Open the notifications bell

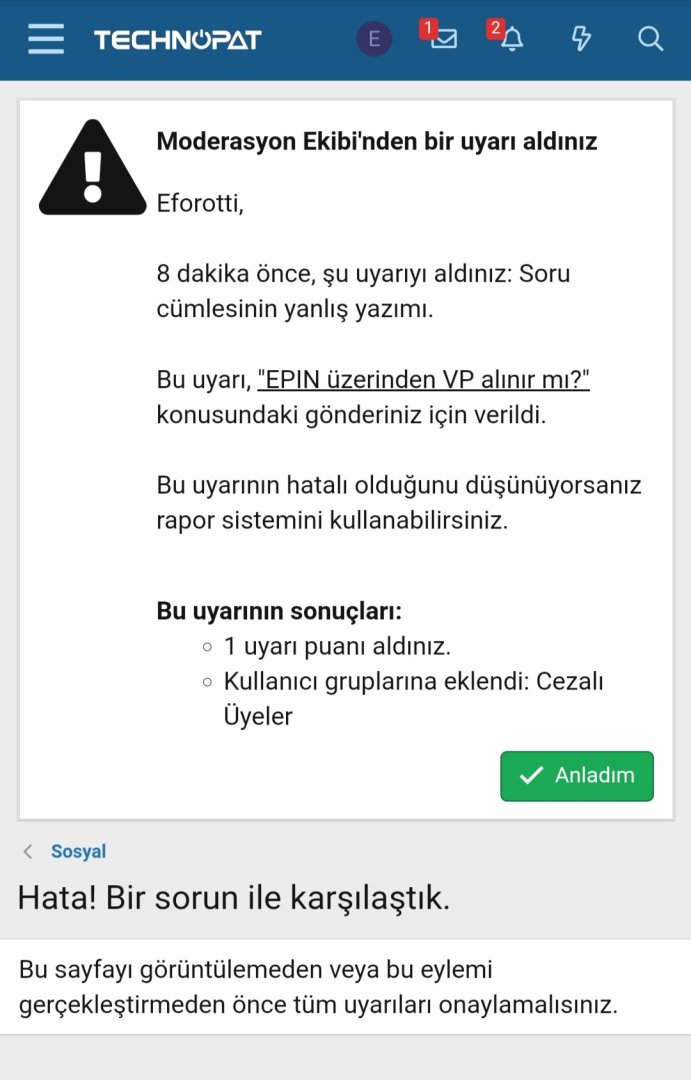click(511, 40)
